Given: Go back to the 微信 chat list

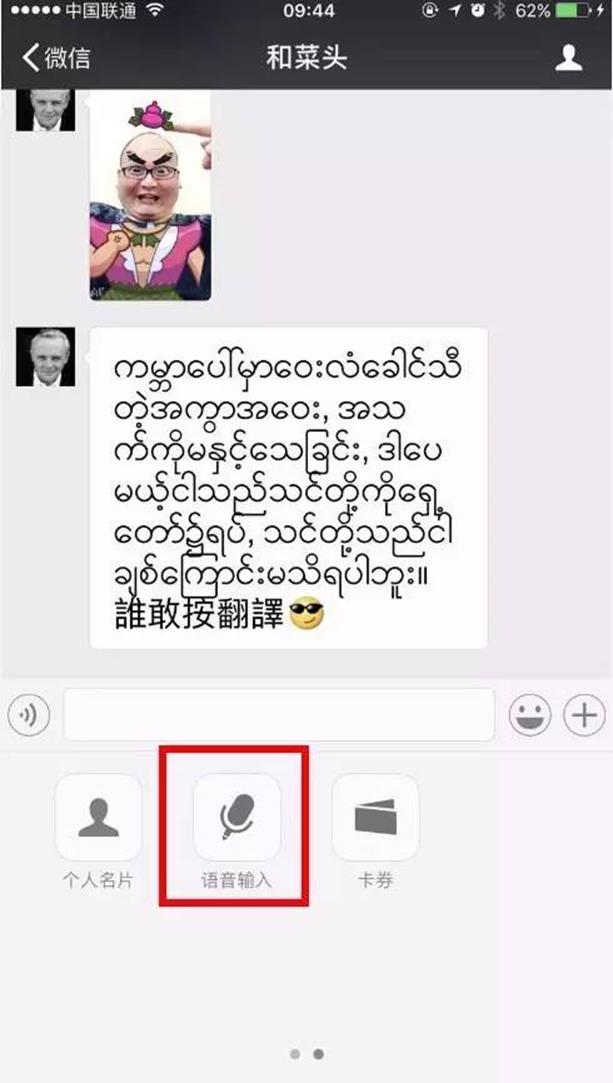Looking at the screenshot, I should [x=57, y=58].
